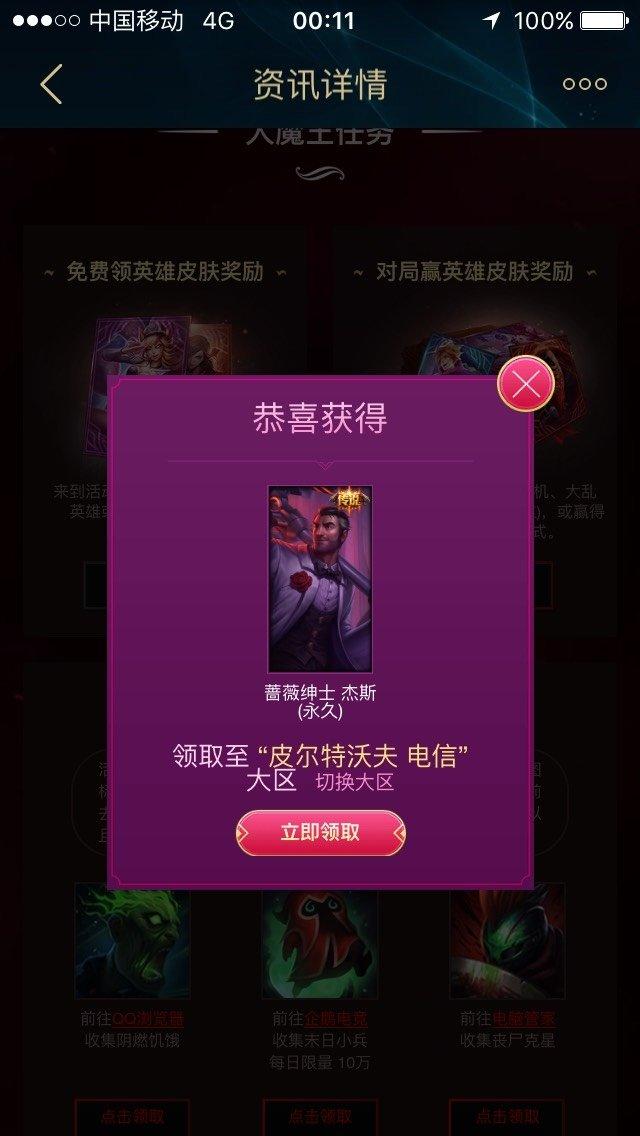Tap 切换大区 to change server region
The height and width of the screenshot is (1136, 640).
[355, 782]
